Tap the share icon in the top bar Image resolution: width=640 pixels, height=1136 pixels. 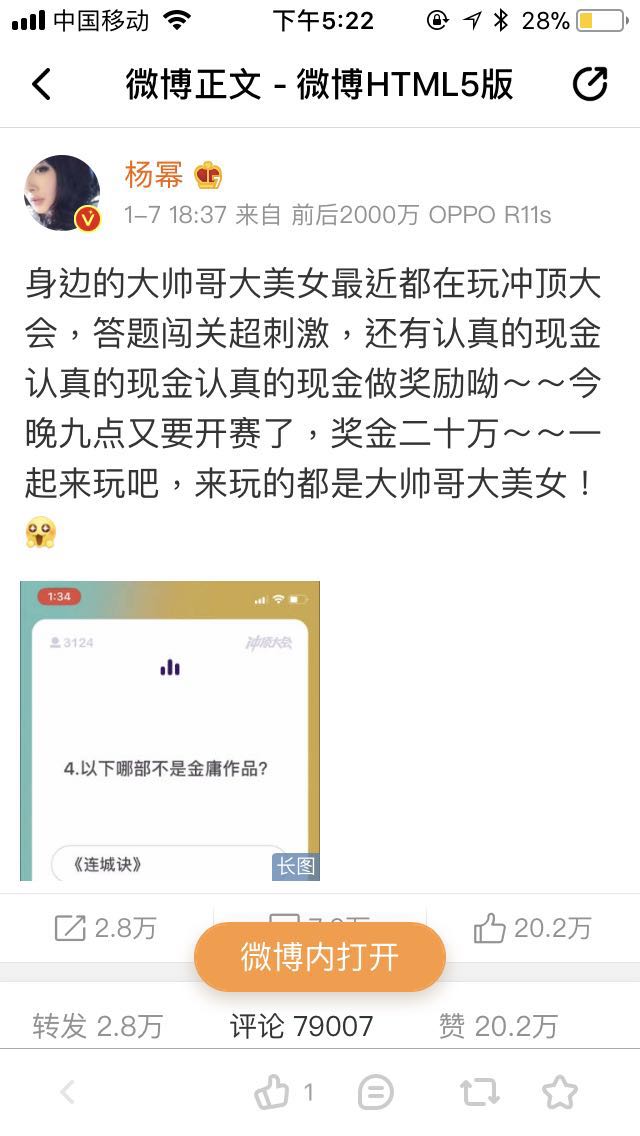(590, 84)
